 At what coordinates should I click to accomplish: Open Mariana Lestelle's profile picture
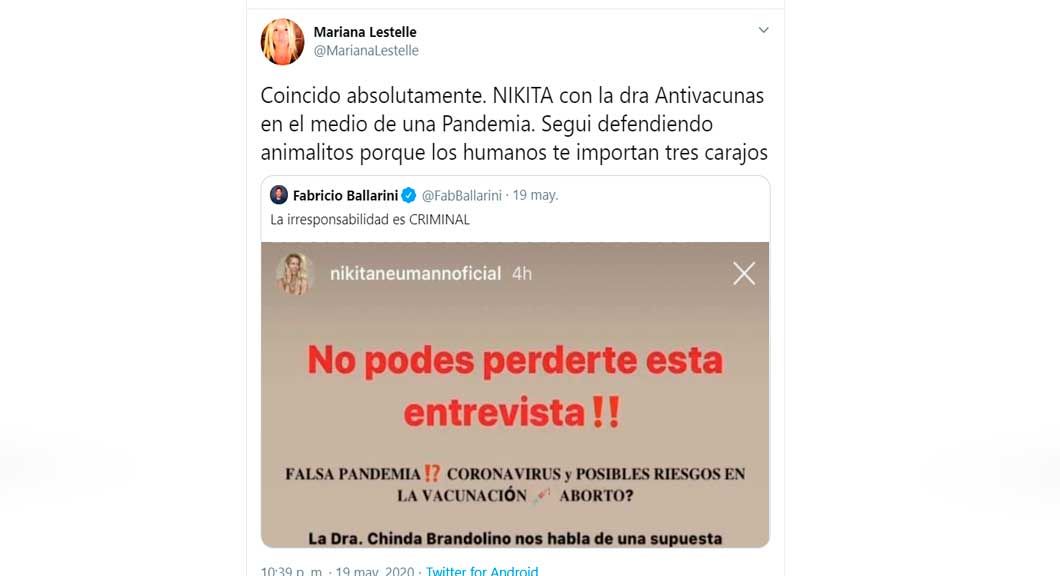[282, 41]
